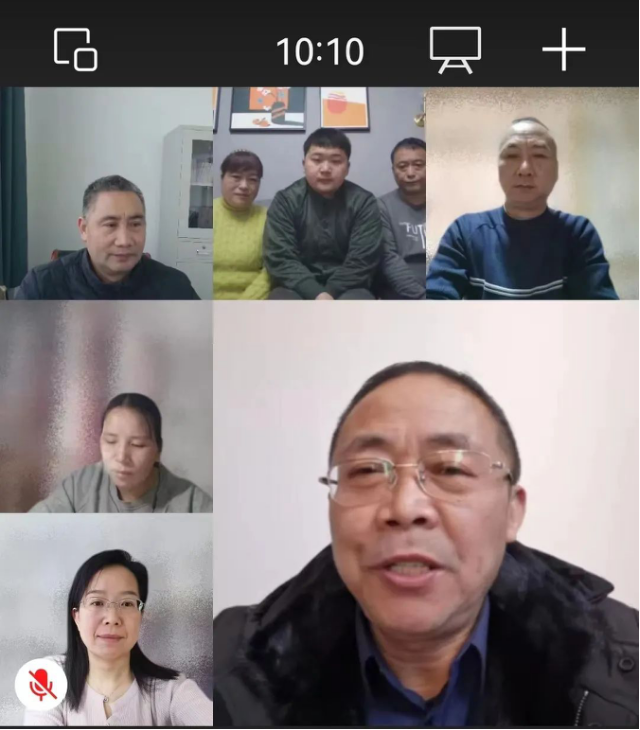Select the man in blue sweater tile

pos(532,193)
